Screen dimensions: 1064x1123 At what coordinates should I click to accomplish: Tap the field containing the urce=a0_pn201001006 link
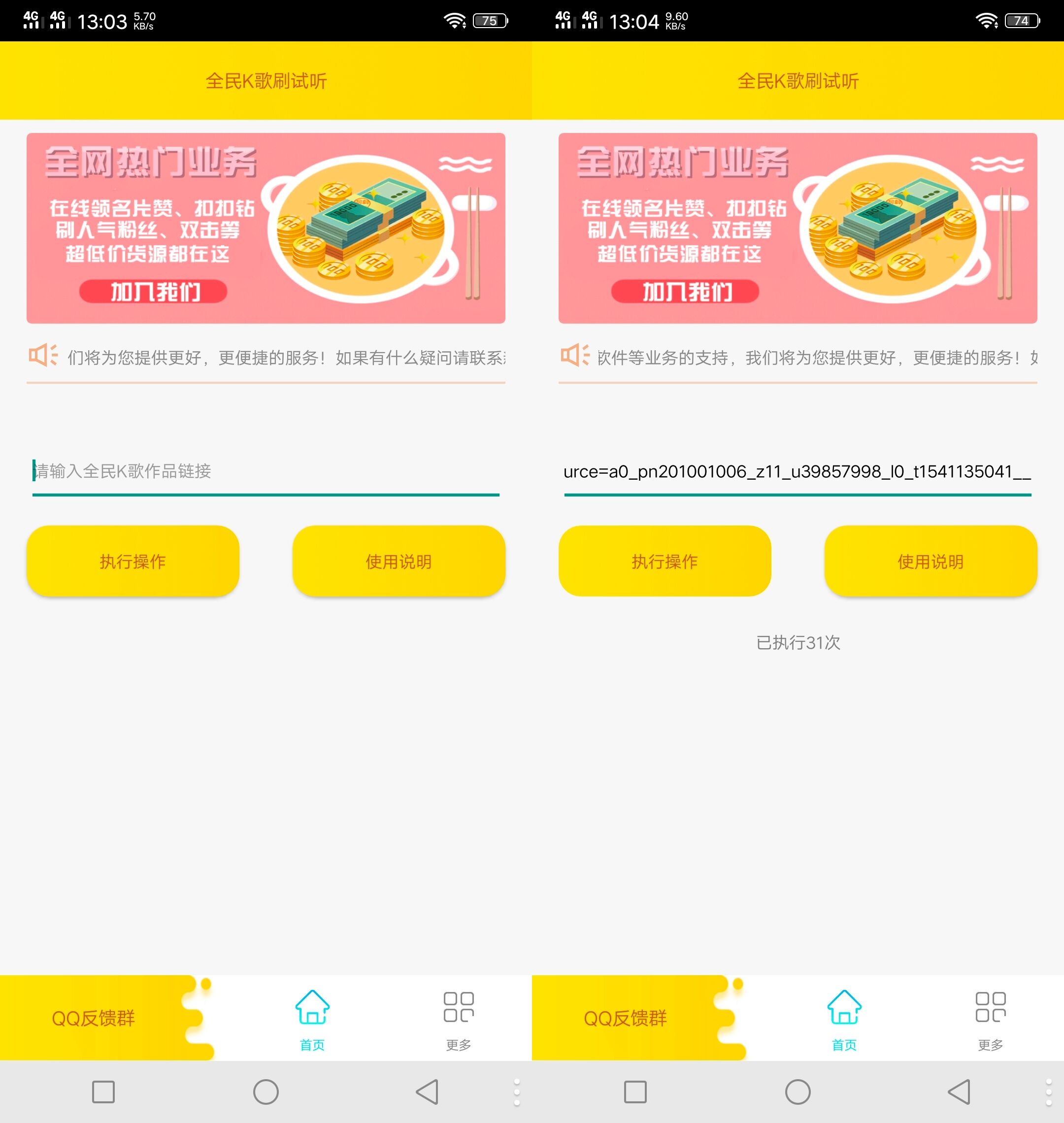click(797, 471)
